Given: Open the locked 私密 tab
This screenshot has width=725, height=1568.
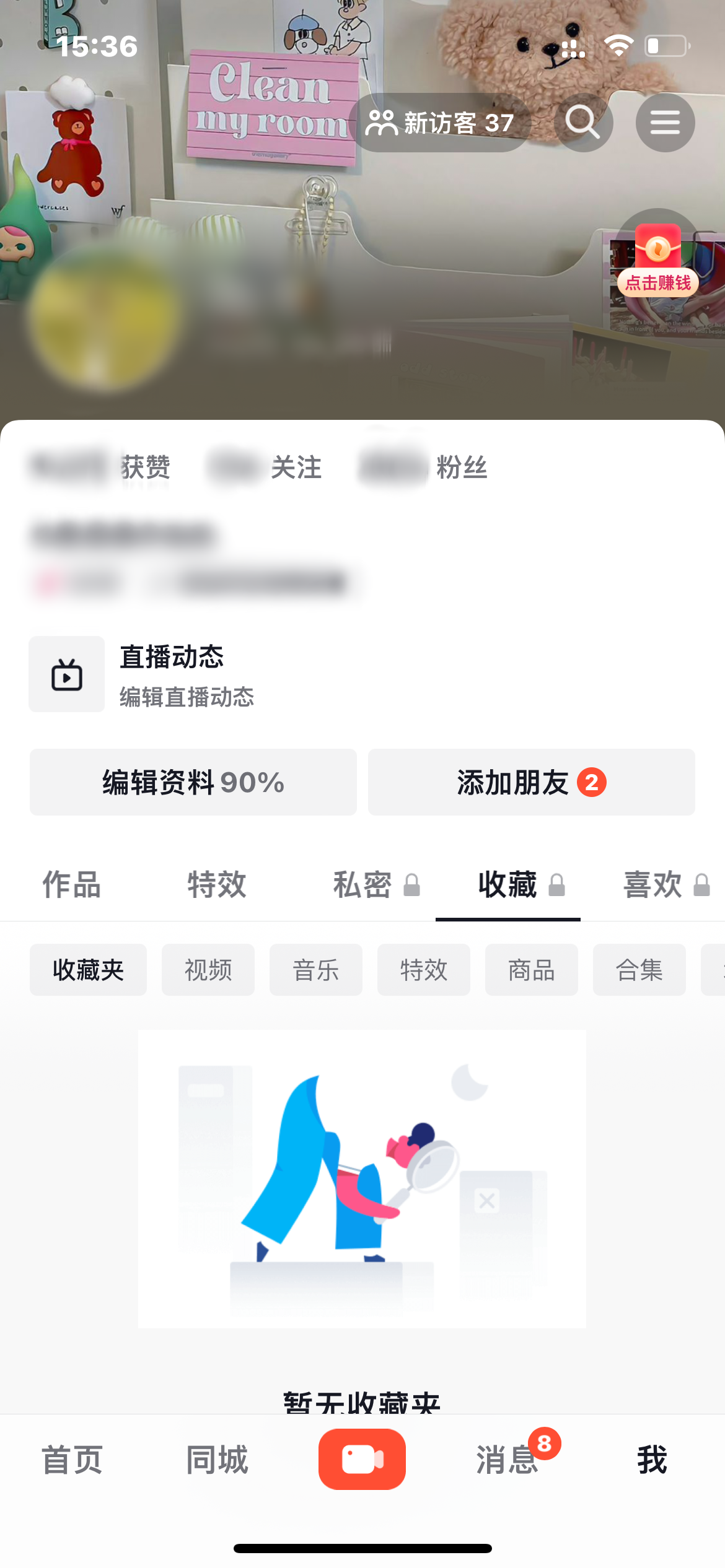Looking at the screenshot, I should point(362,886).
